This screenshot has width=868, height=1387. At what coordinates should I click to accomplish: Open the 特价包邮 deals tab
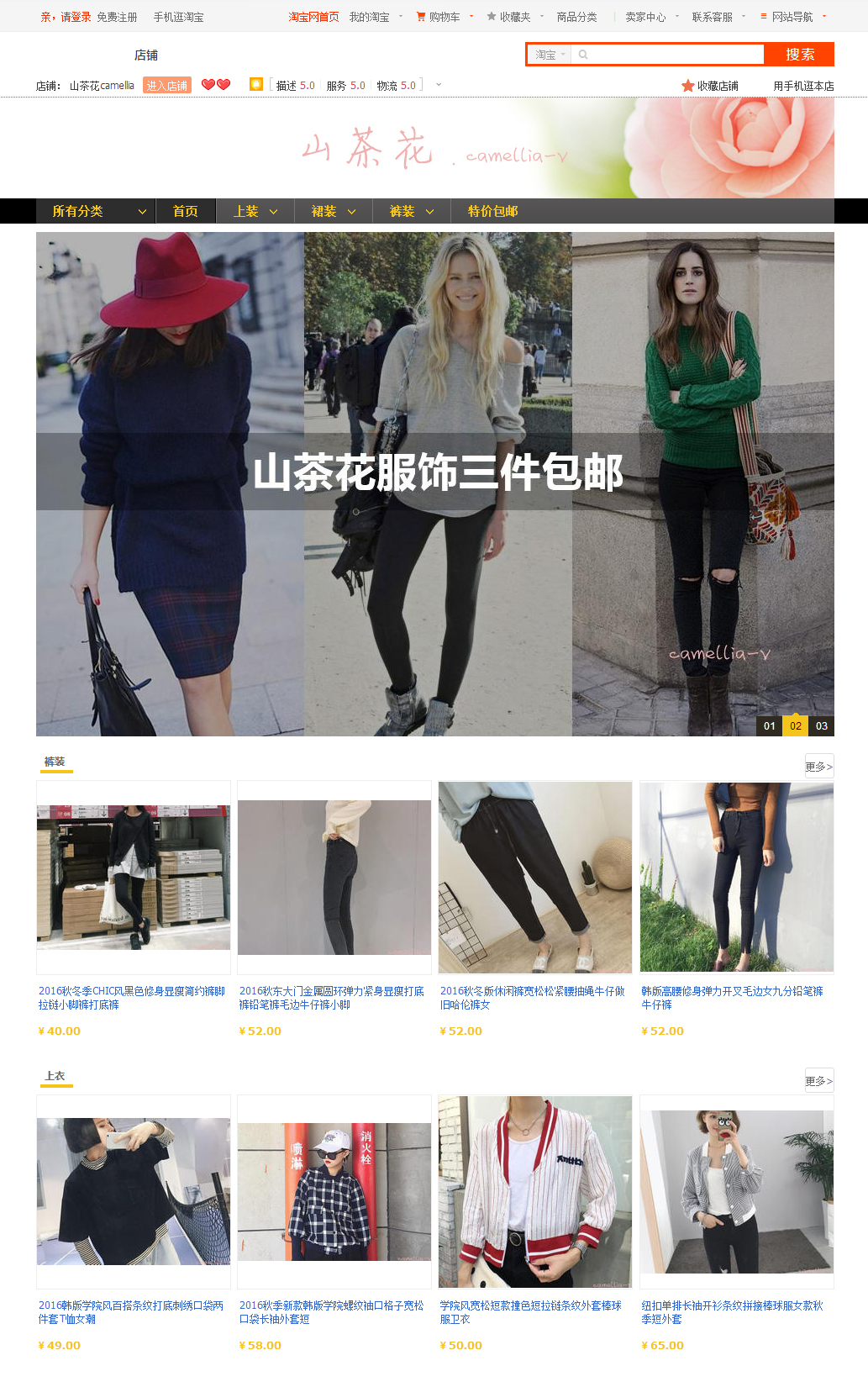coord(492,211)
